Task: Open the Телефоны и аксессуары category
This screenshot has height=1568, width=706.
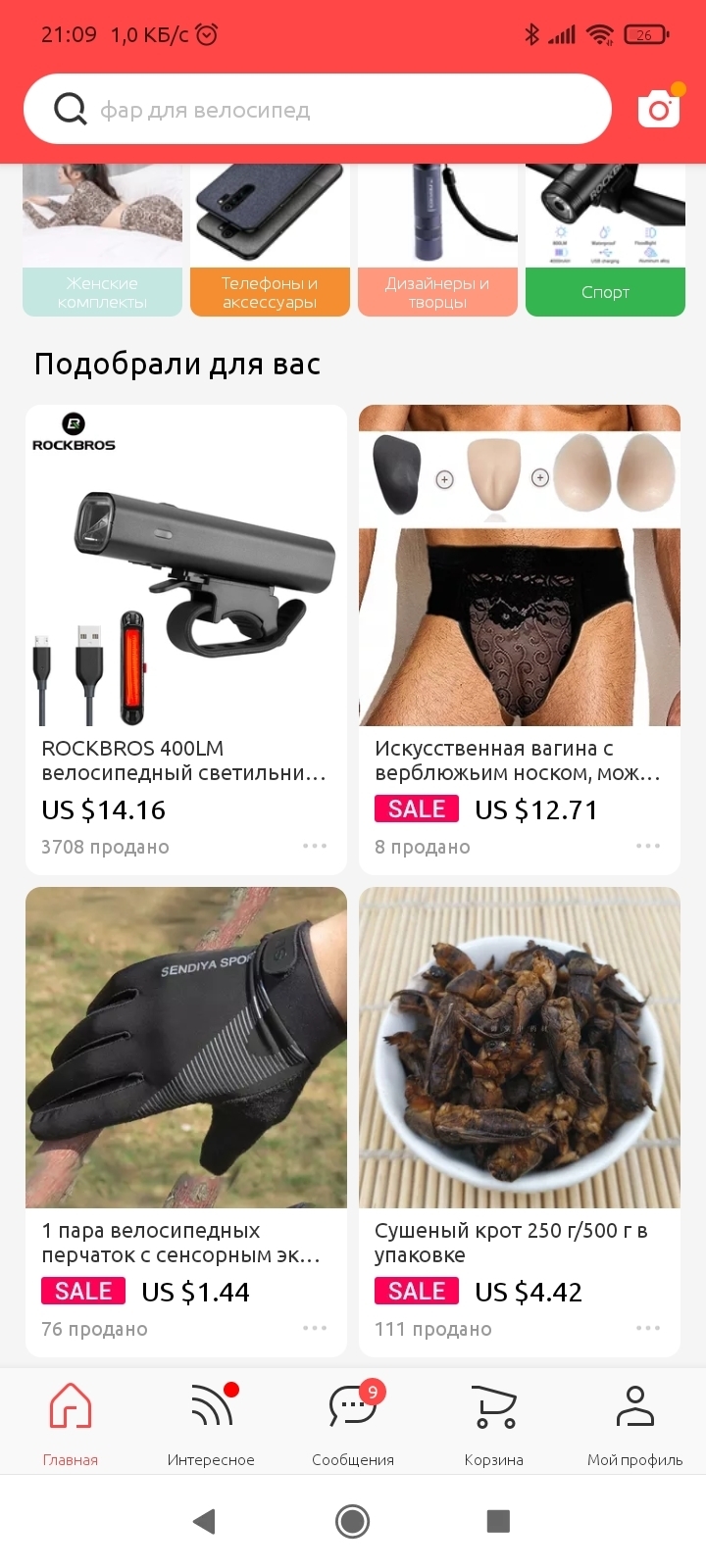Action: pos(270,240)
